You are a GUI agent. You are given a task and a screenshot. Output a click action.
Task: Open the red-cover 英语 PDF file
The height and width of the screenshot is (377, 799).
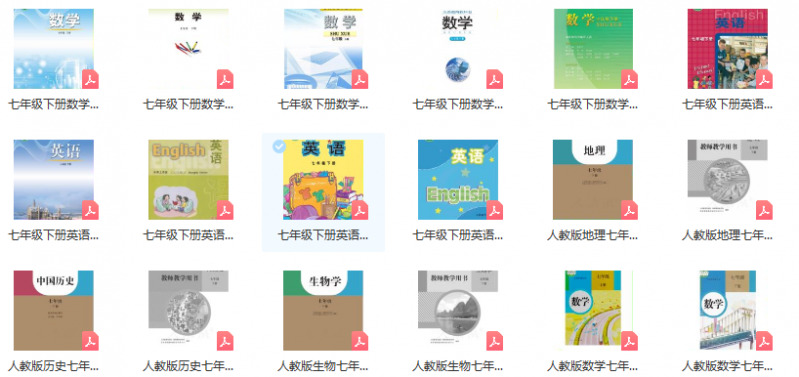tap(727, 49)
